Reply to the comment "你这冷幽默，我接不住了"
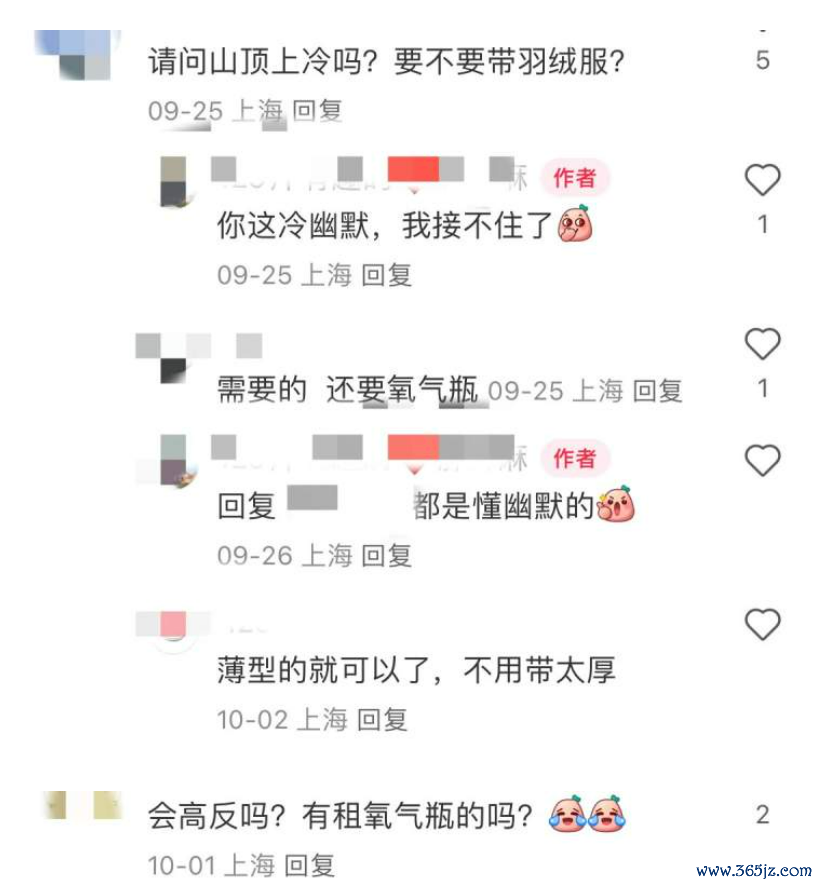This screenshot has height=886, width=819. 386,275
